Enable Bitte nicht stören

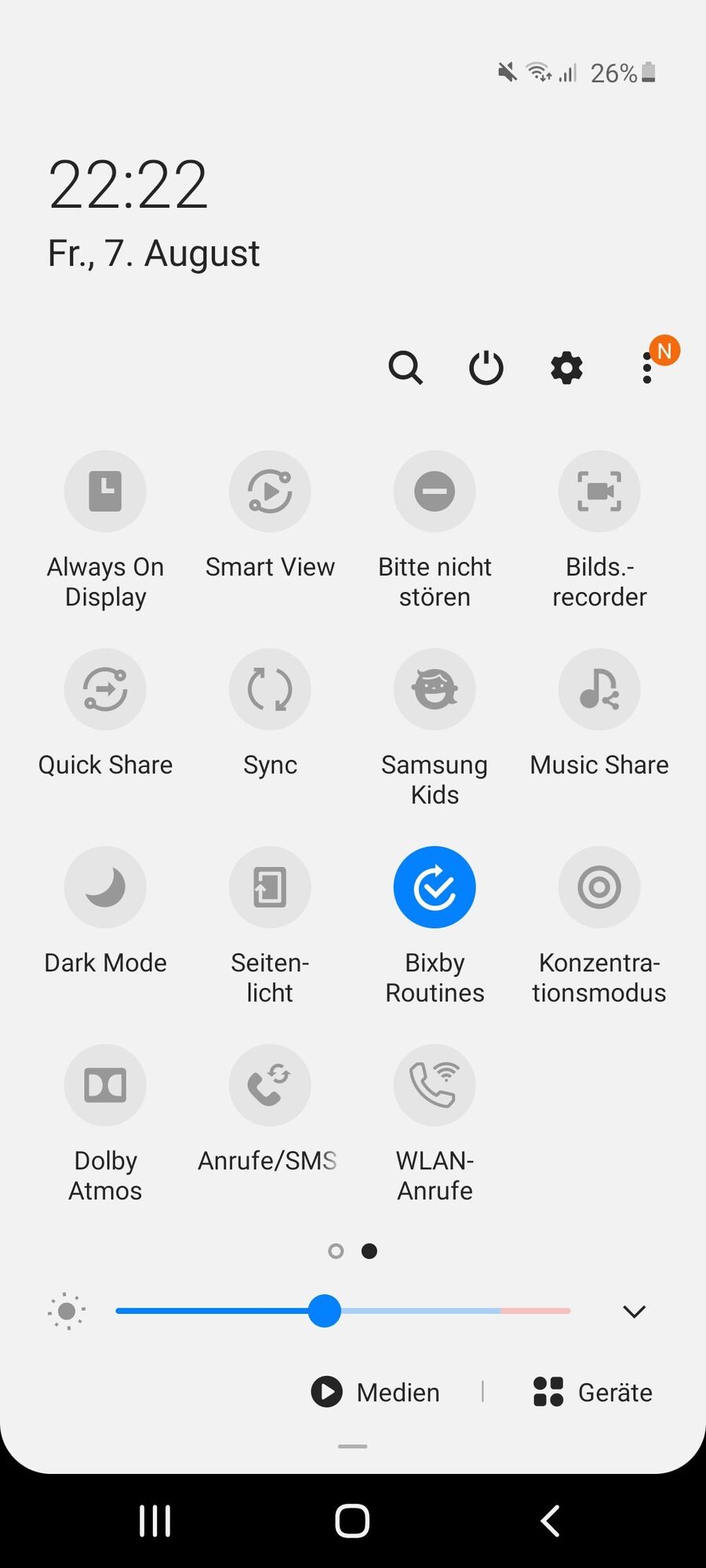coord(435,492)
